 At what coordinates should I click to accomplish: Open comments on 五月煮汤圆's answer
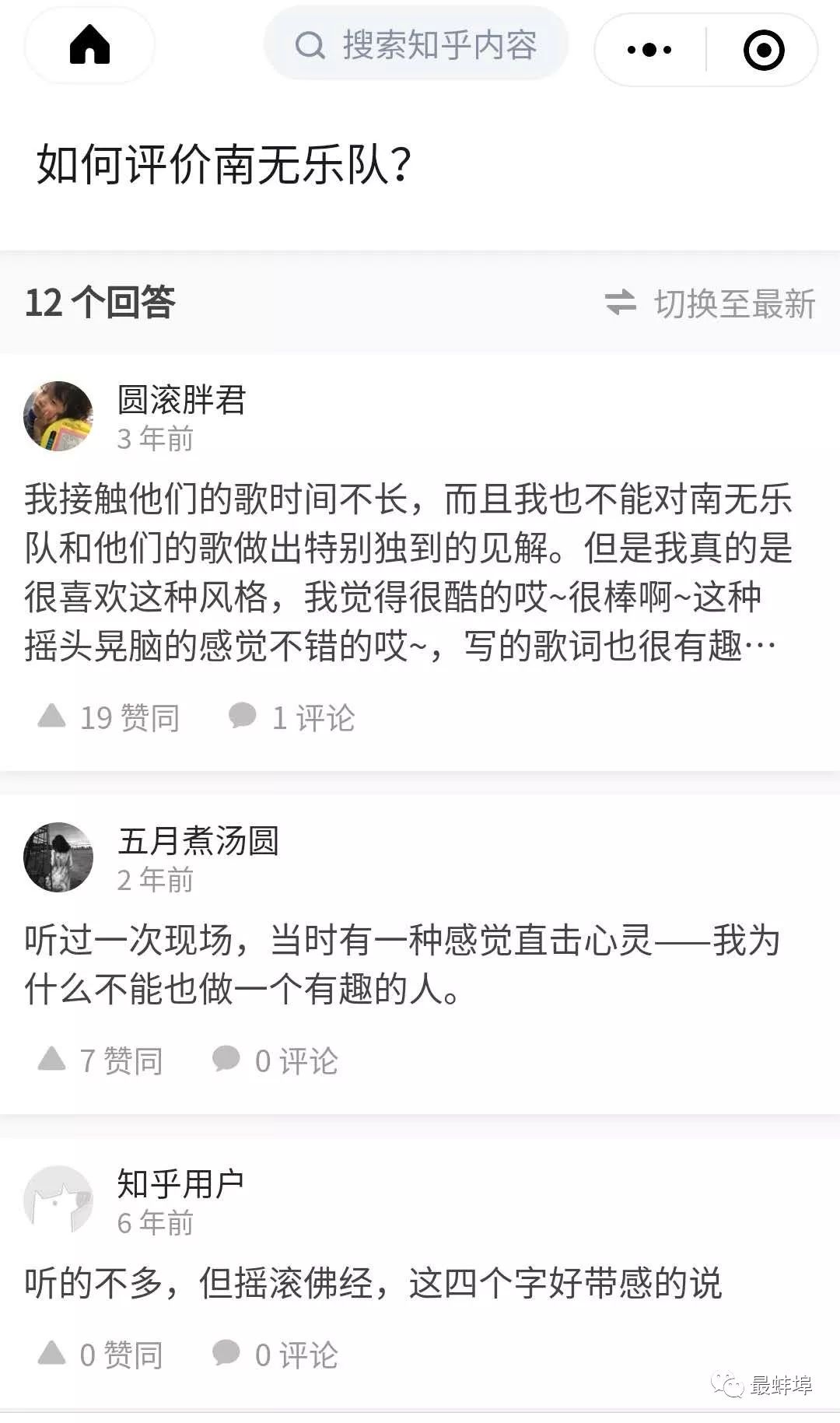pyautogui.click(x=275, y=1060)
